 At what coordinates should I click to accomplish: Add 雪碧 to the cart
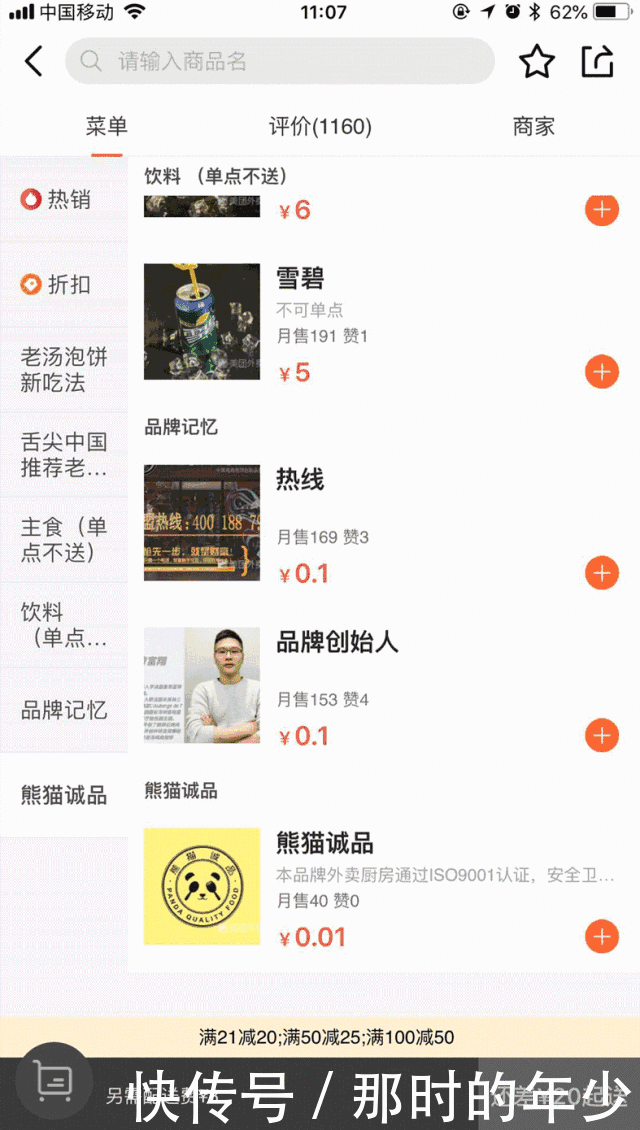(602, 373)
